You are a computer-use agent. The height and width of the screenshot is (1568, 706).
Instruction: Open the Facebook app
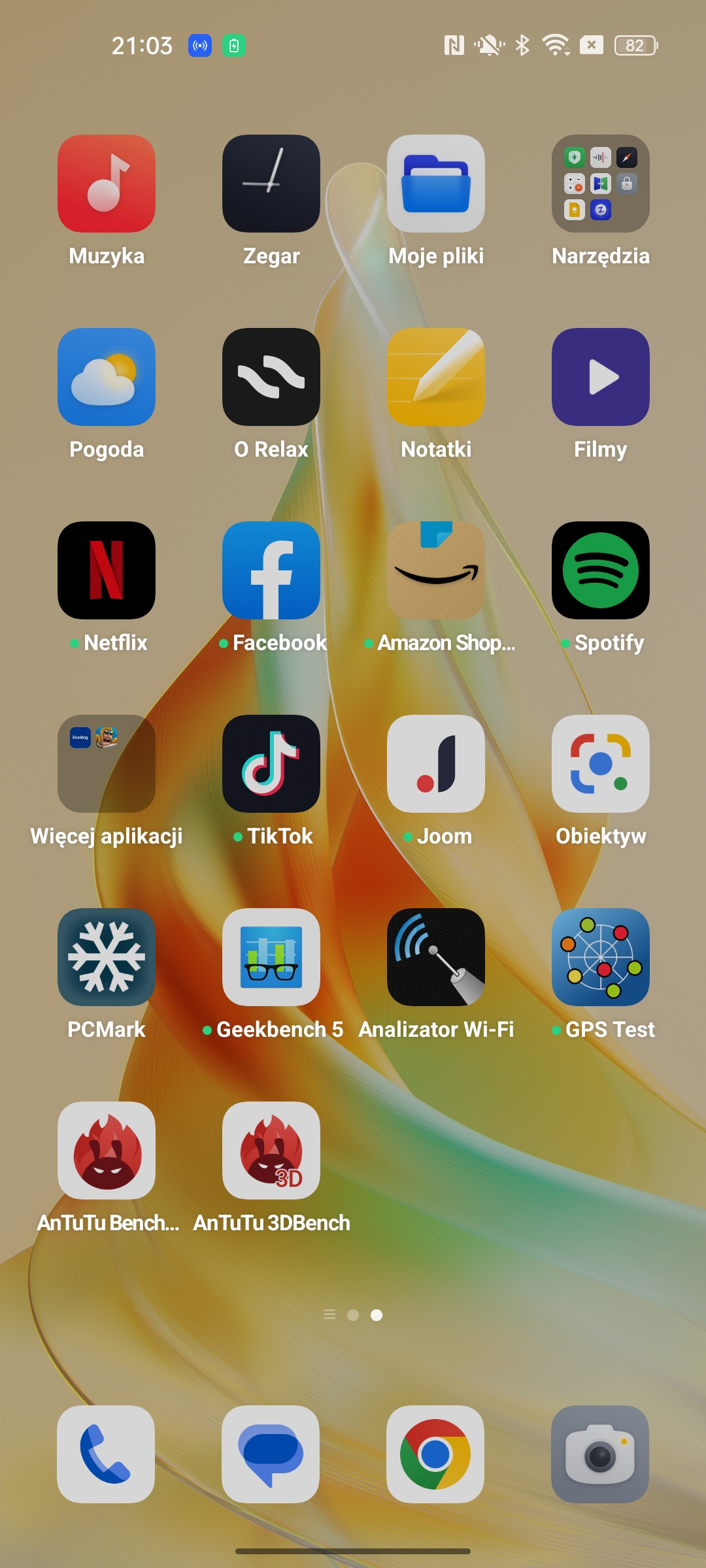[271, 570]
